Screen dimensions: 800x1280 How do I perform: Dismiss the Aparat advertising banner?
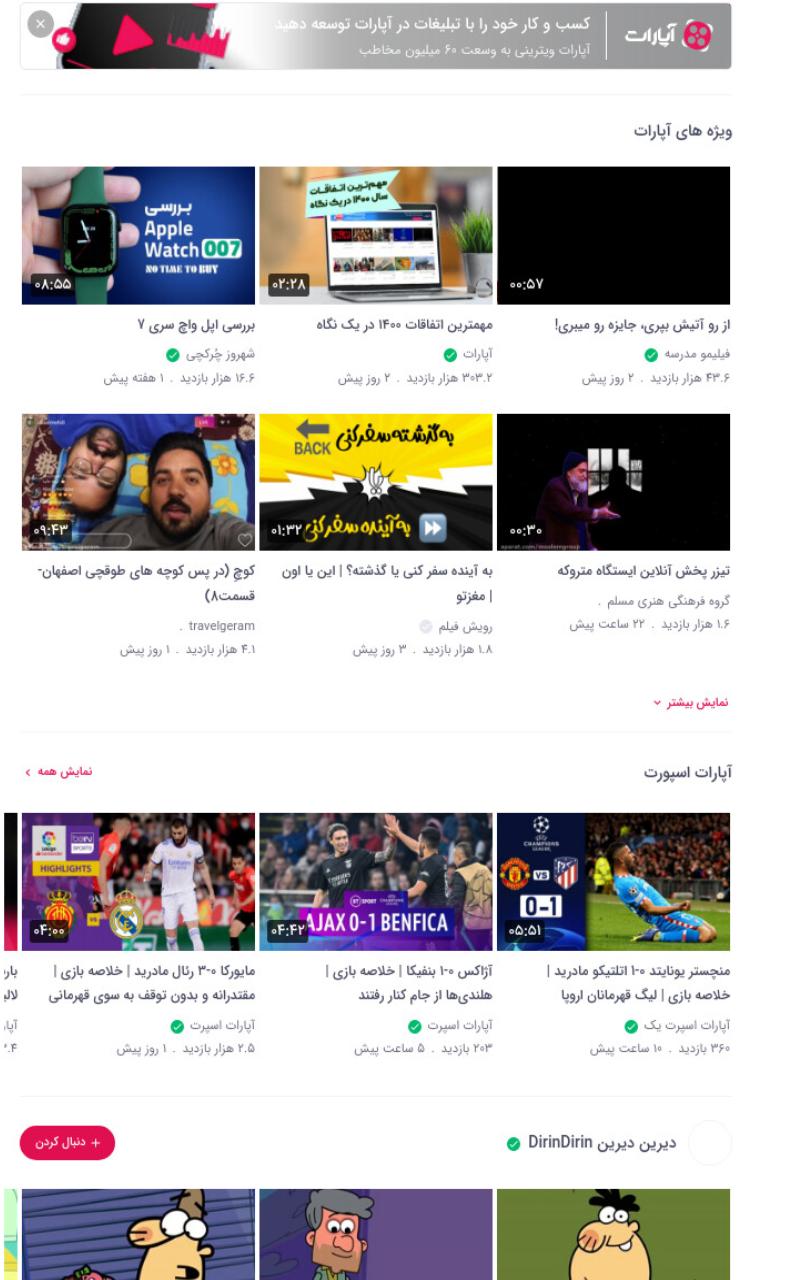(x=39, y=24)
